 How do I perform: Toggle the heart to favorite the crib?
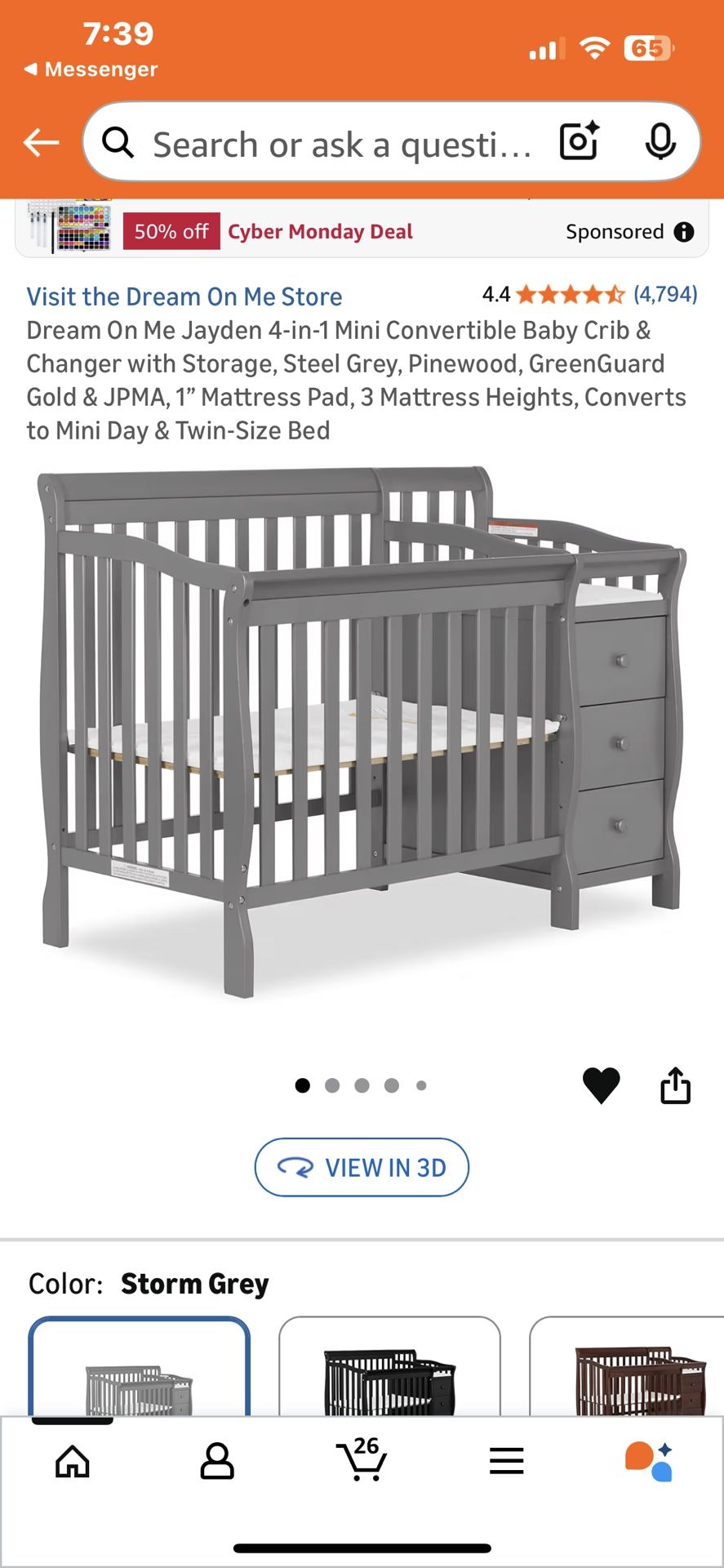tap(602, 1084)
